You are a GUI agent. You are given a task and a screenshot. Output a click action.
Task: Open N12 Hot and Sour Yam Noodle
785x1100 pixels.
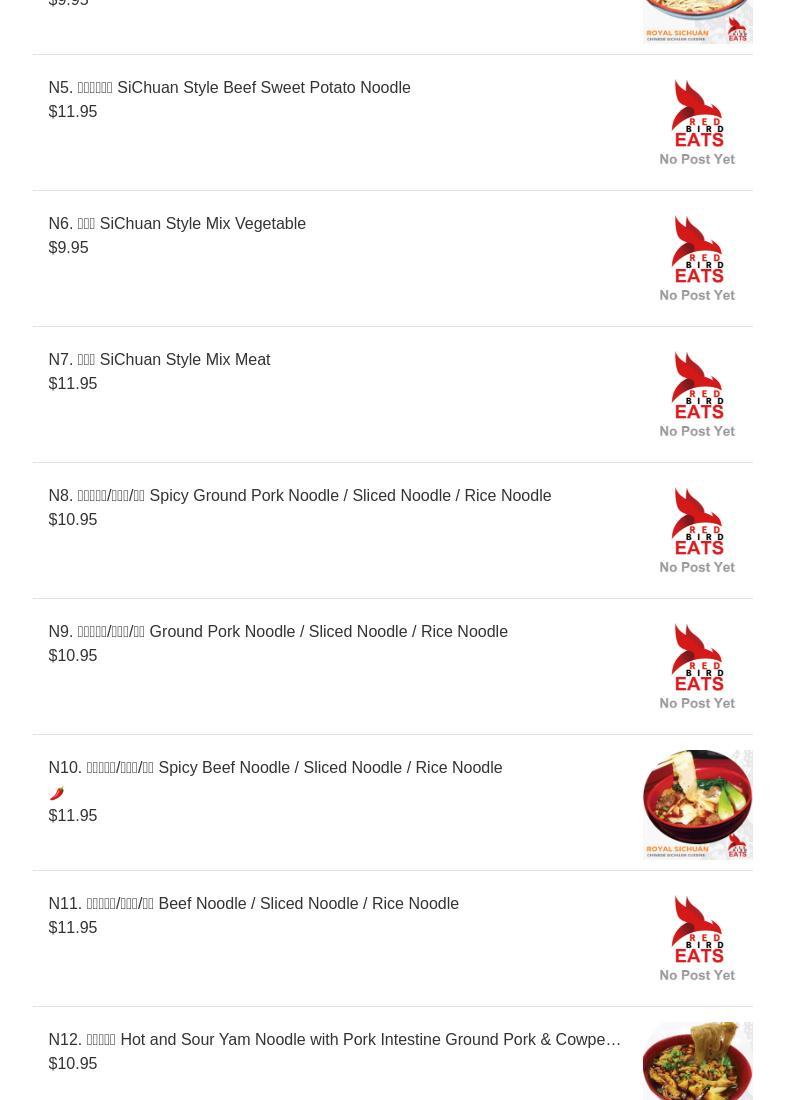(x=334, y=1040)
